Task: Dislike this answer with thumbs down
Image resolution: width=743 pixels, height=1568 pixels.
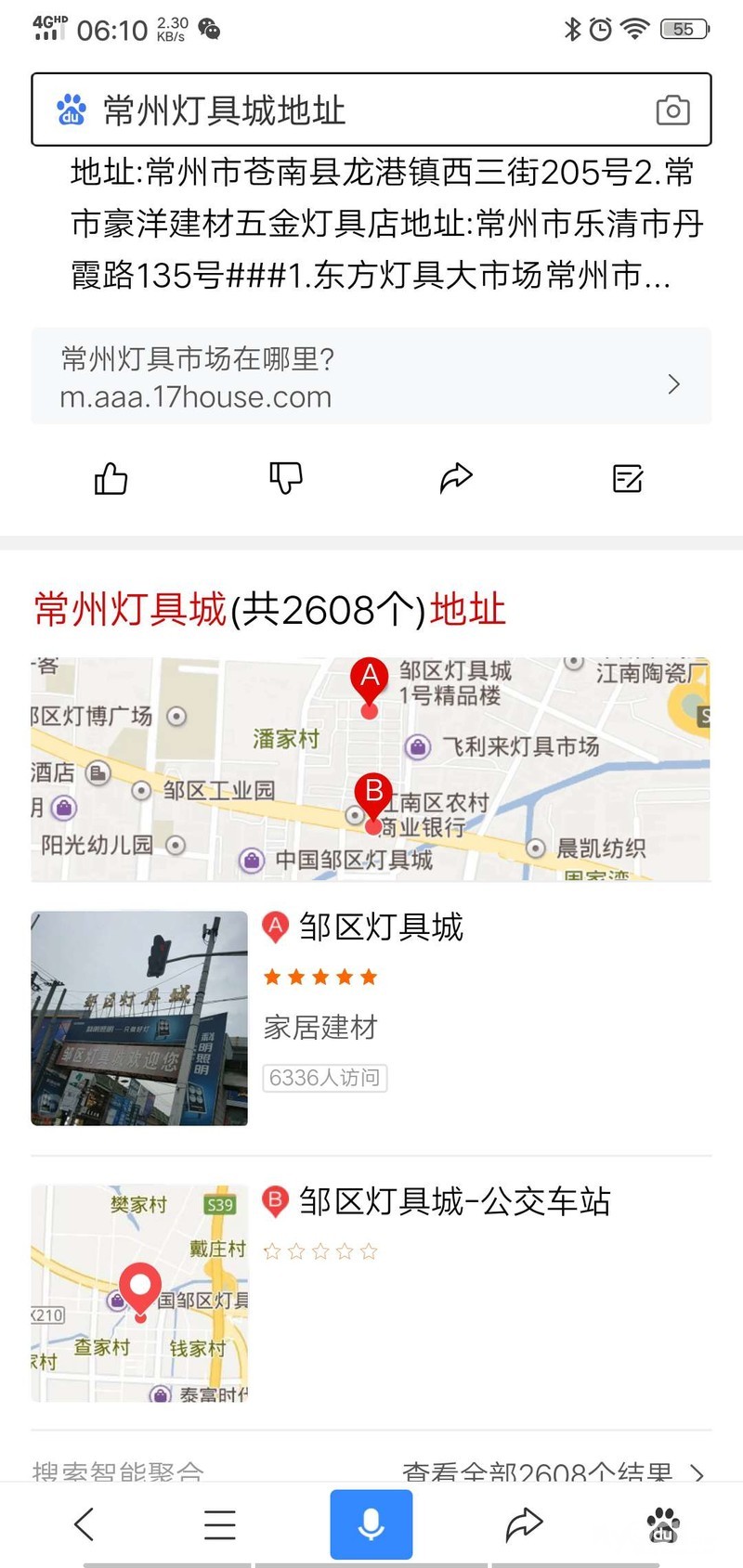Action: coord(285,479)
